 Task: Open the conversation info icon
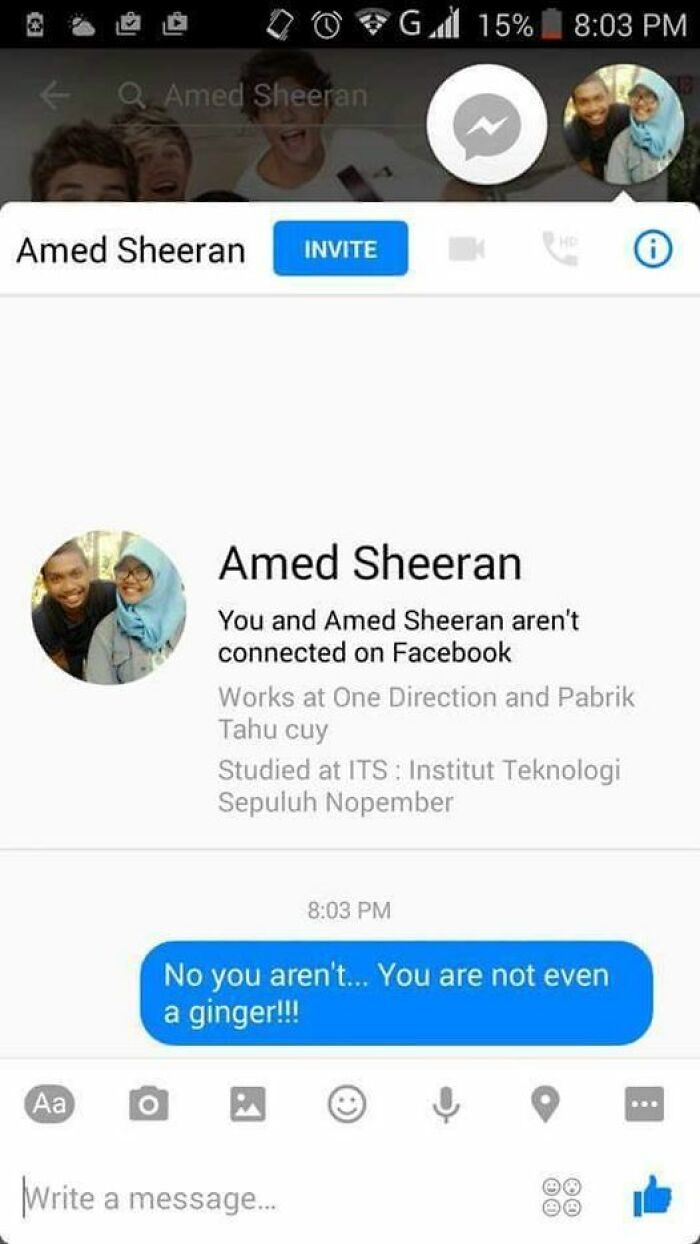coord(653,249)
